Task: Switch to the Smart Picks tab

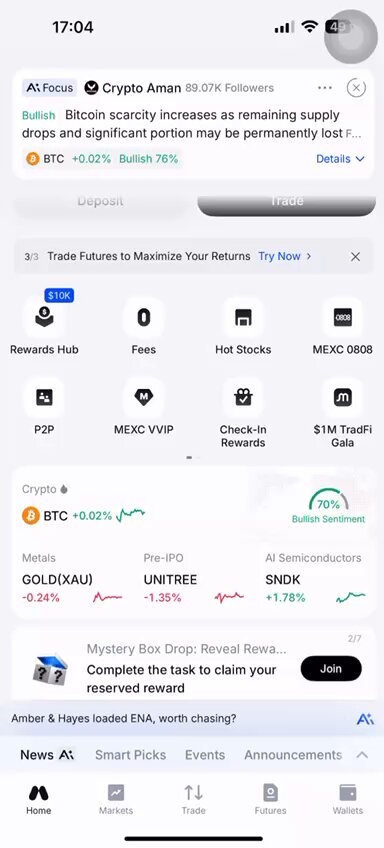Action: pyautogui.click(x=130, y=755)
